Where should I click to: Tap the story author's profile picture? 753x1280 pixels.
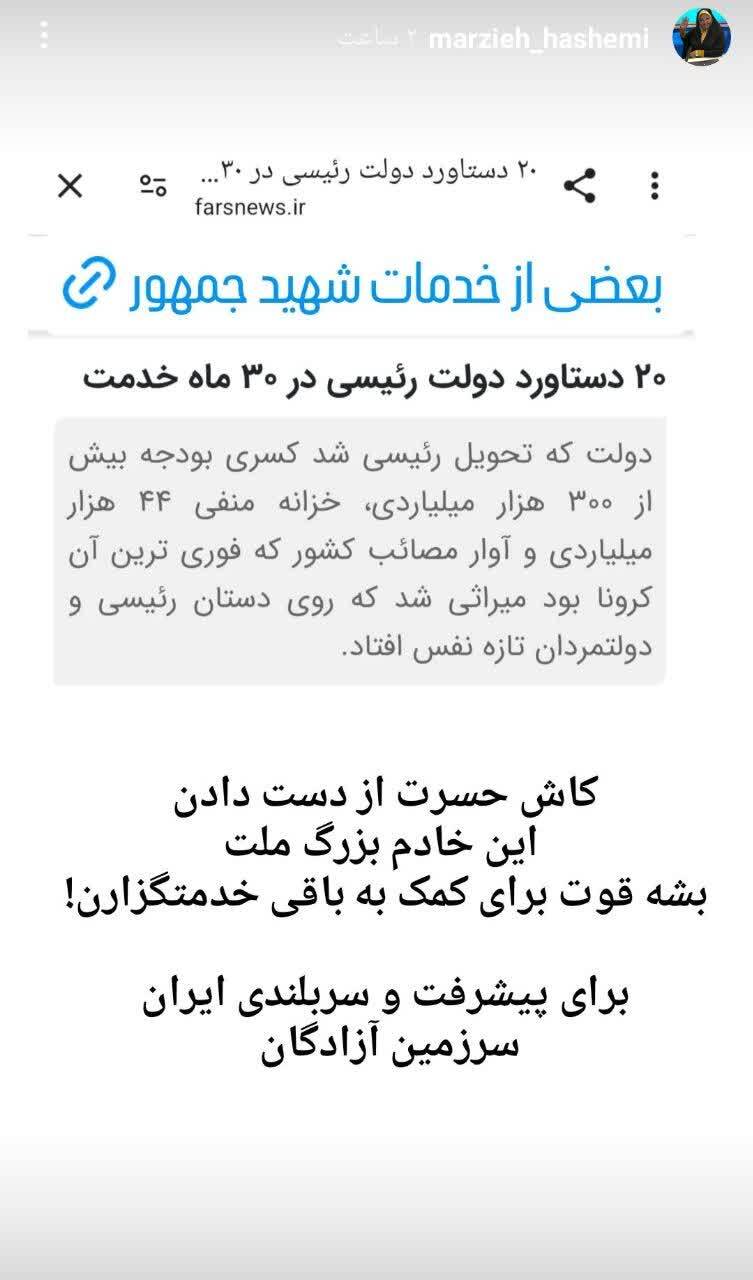[701, 36]
